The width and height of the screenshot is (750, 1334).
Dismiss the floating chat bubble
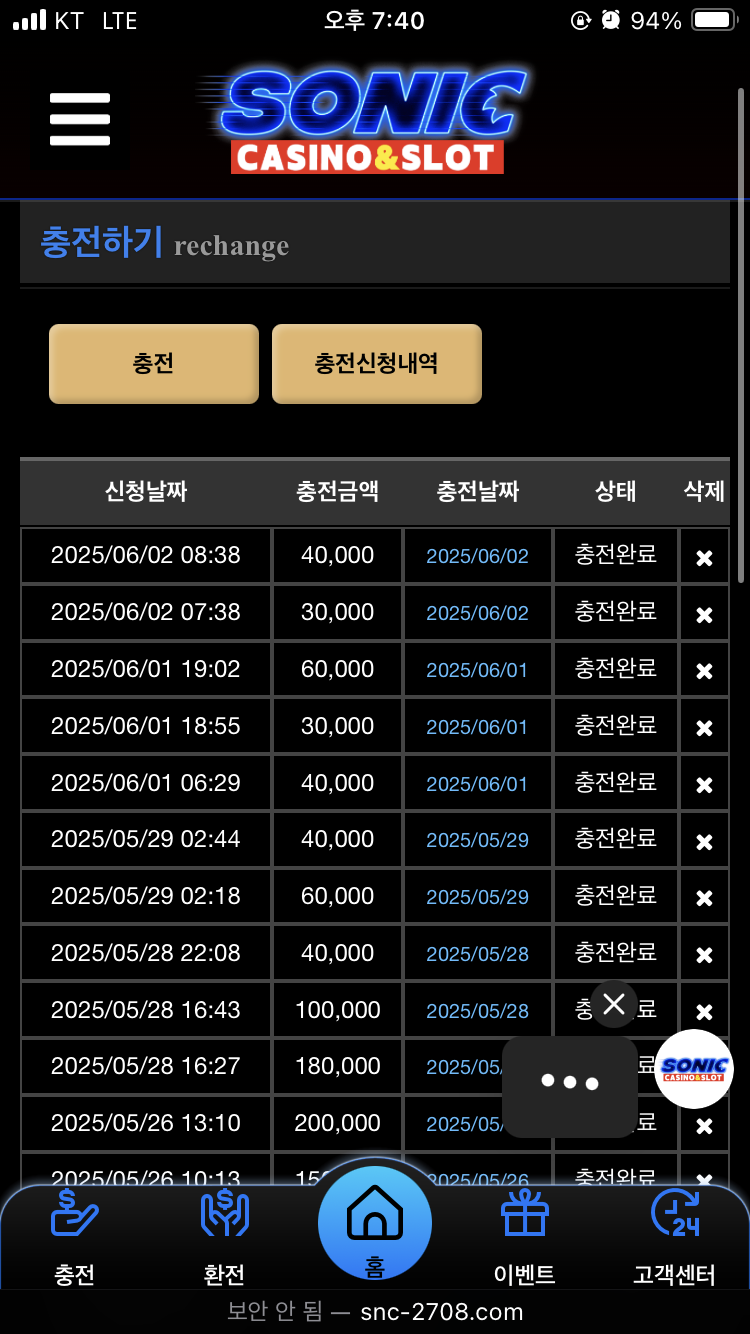[614, 1004]
